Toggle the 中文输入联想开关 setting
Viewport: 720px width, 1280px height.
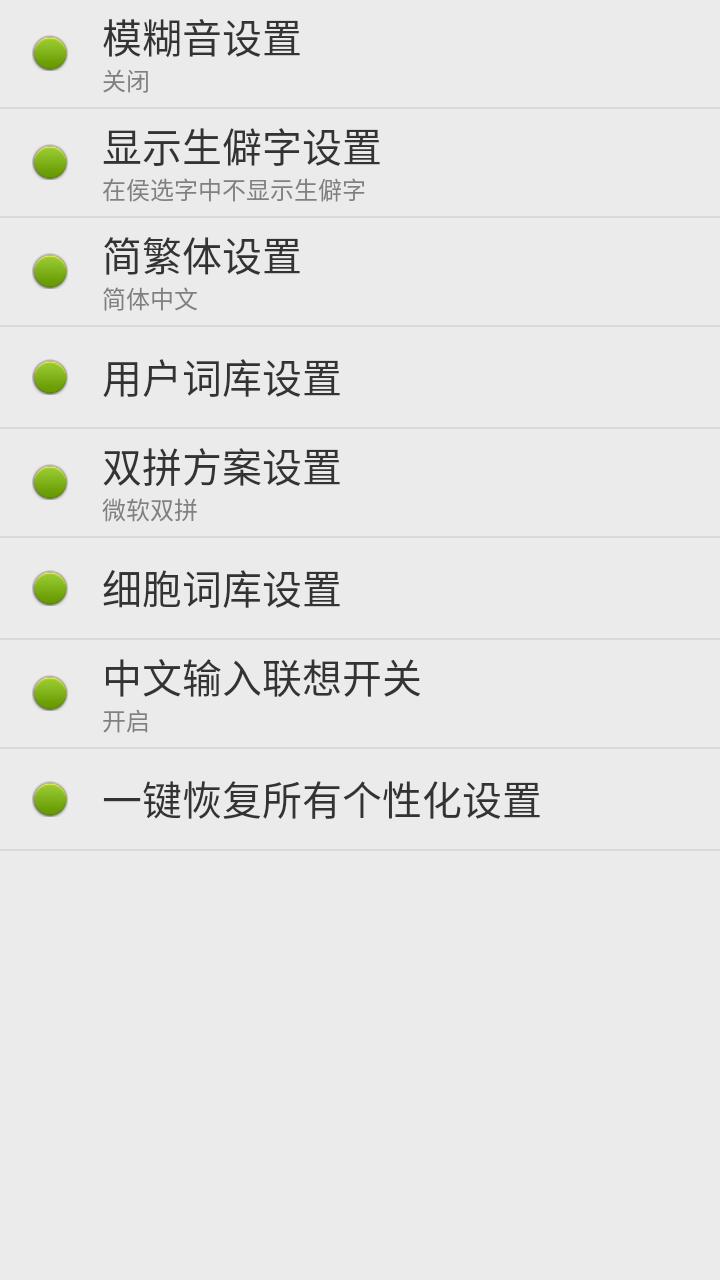pos(360,693)
